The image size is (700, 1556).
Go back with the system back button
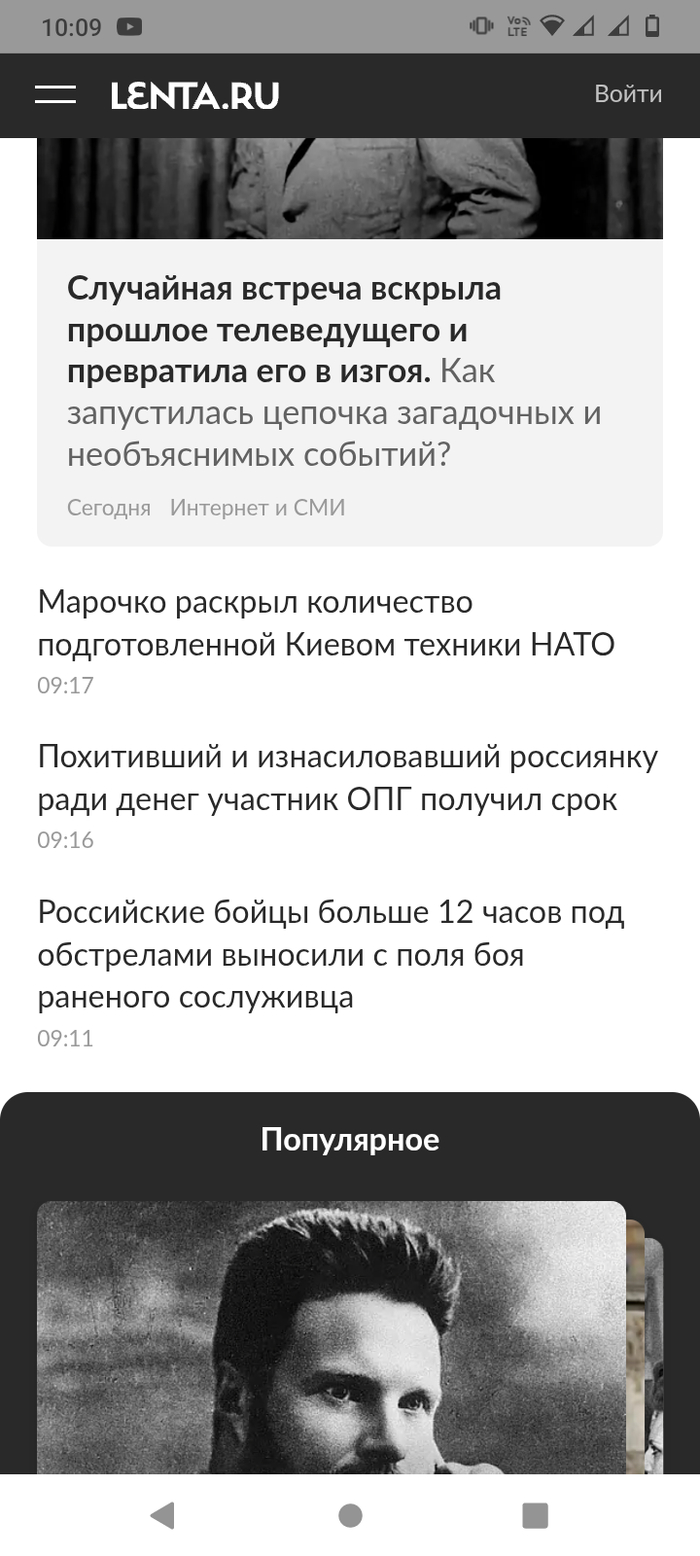tap(162, 1516)
